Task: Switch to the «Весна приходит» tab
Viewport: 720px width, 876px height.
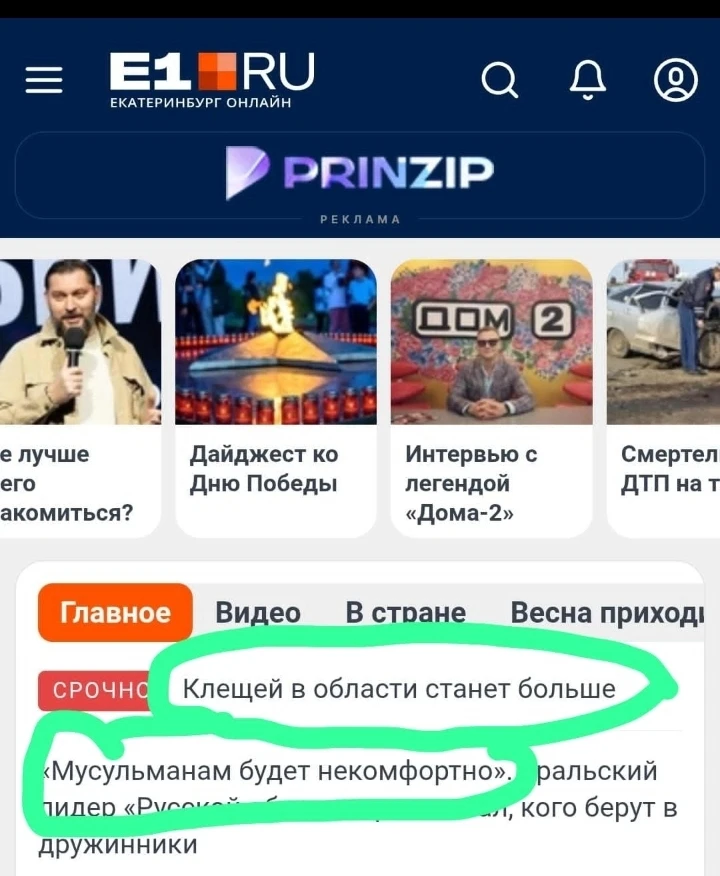Action: click(606, 612)
